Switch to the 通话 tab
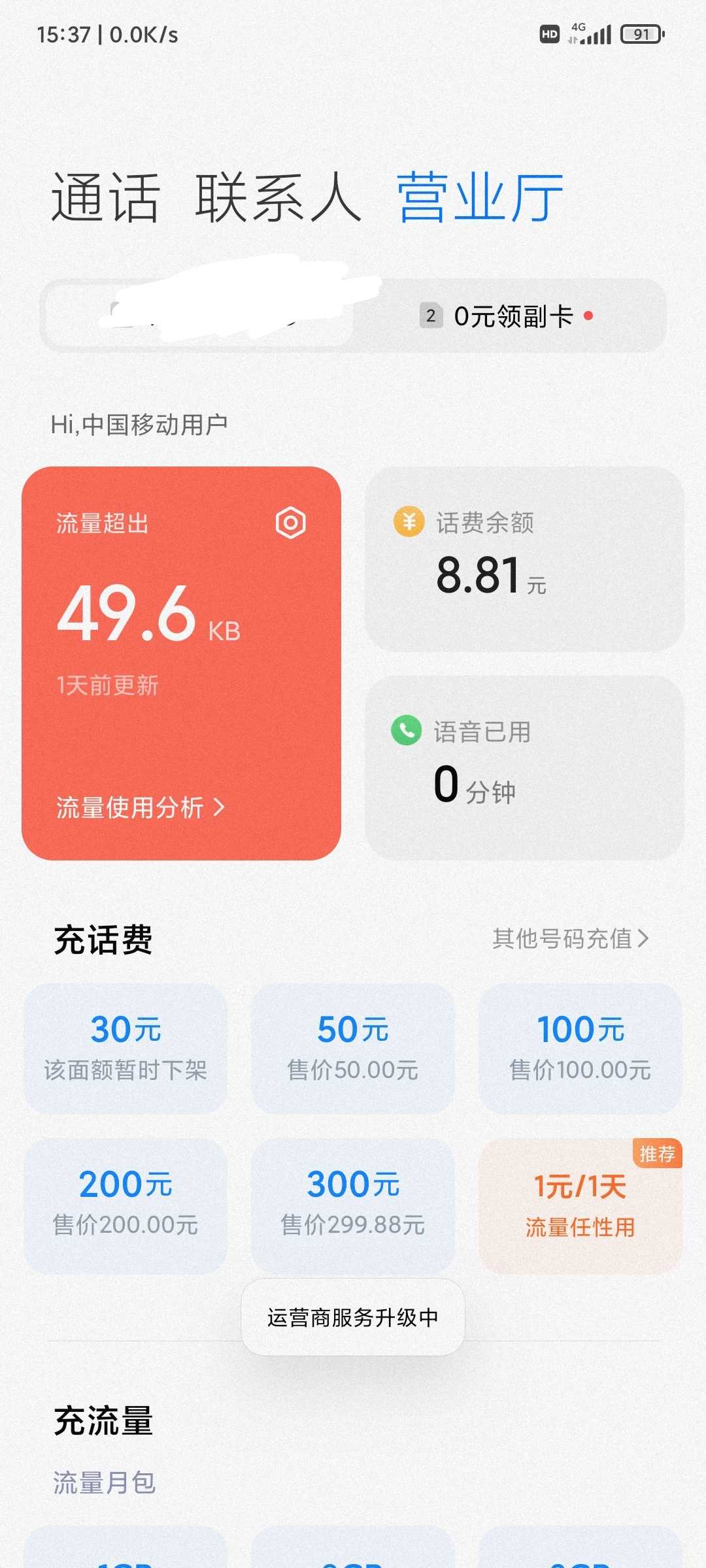Screen dimensions: 706x1568 point(105,197)
